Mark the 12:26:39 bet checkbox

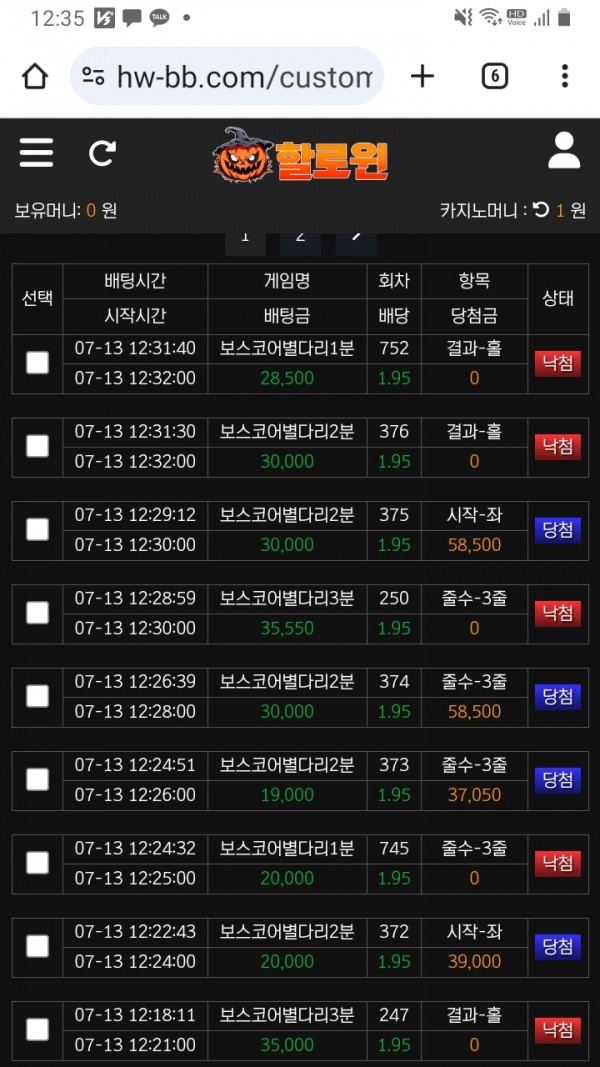tap(37, 696)
